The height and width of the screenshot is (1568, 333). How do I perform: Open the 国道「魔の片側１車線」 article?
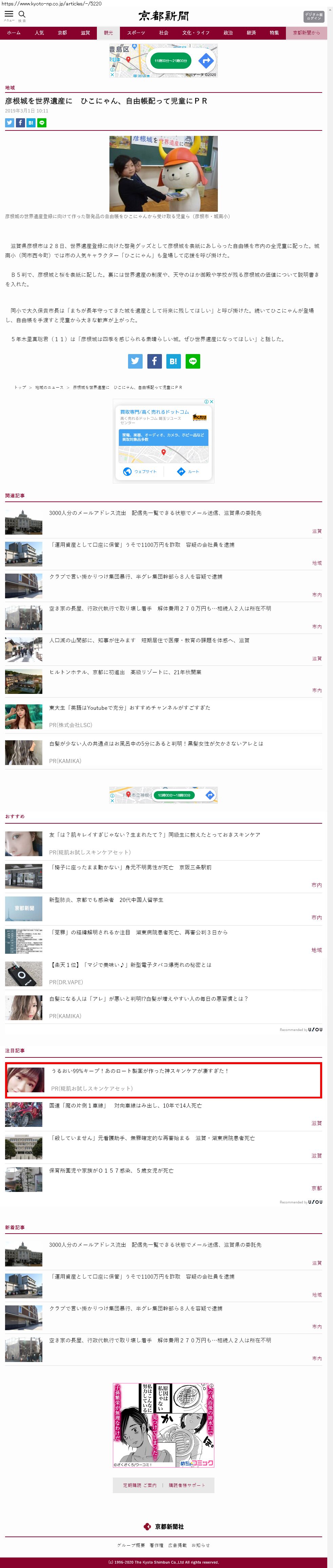coord(125,1106)
